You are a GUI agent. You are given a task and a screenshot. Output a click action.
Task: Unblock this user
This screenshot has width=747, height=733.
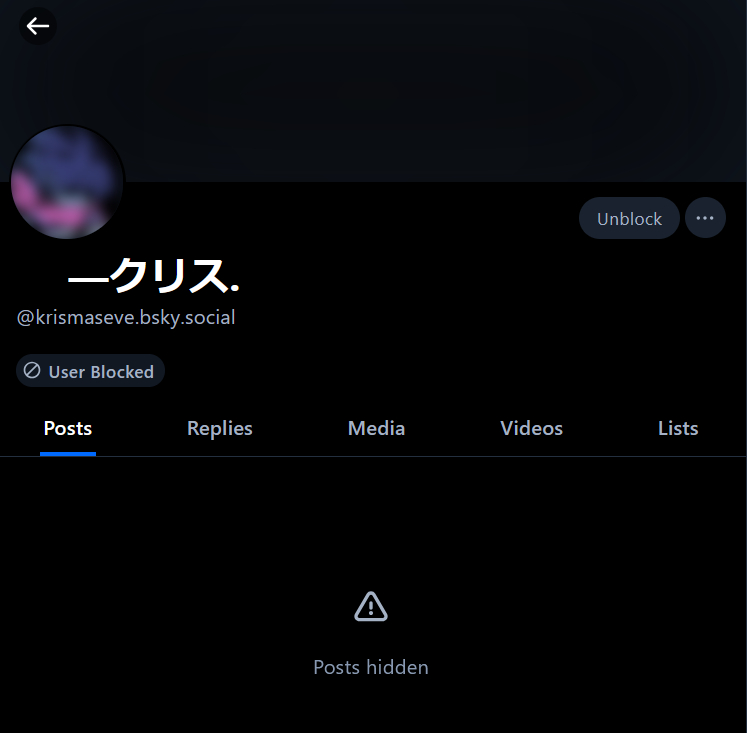[629, 218]
